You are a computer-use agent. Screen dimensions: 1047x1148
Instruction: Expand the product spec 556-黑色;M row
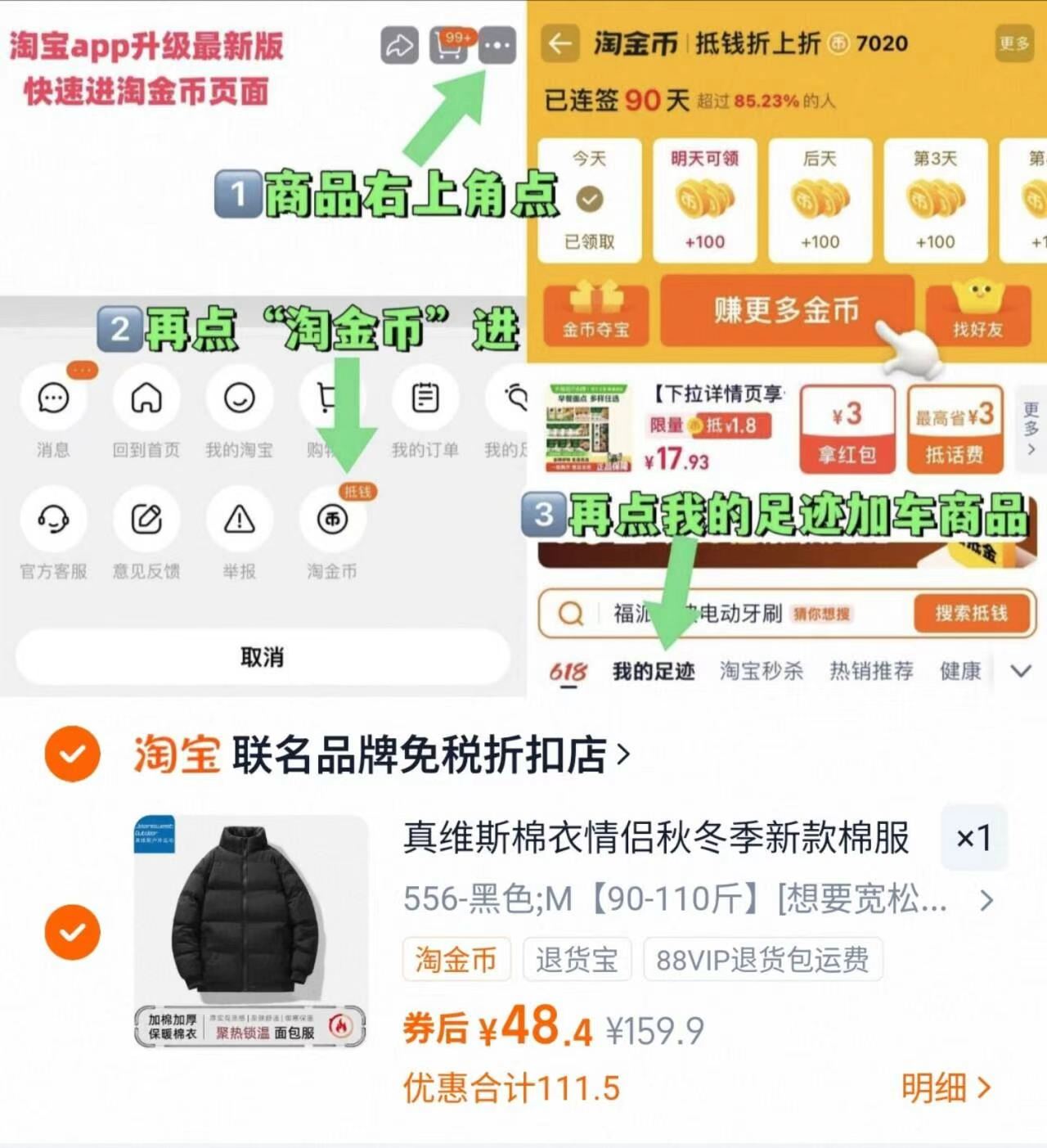coord(987,900)
